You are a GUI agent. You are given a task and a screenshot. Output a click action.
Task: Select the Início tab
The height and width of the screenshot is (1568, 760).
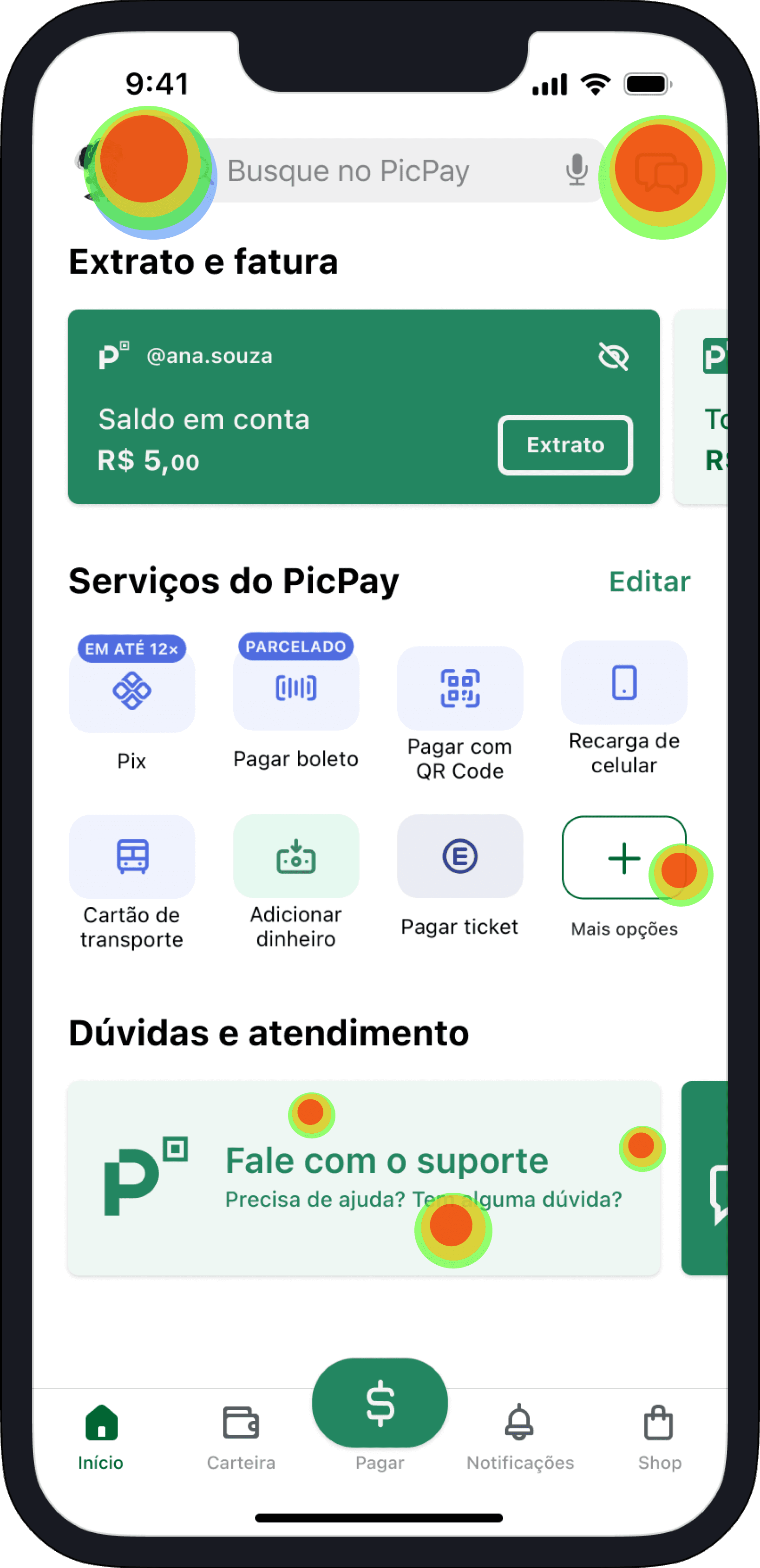pyautogui.click(x=101, y=1438)
